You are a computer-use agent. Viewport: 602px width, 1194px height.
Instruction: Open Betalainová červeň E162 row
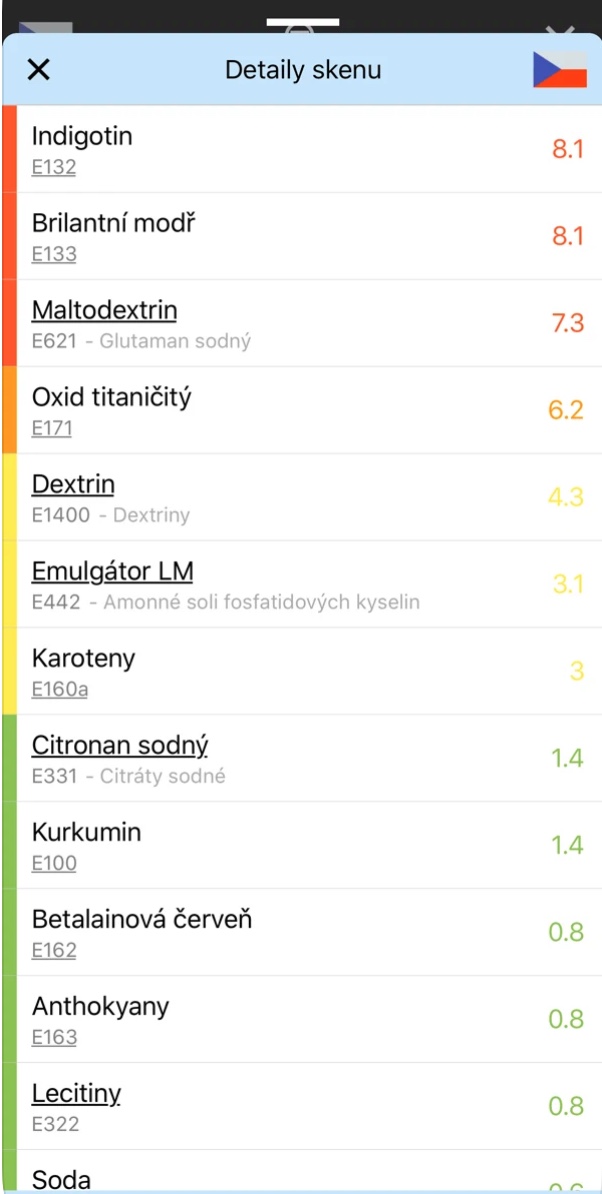[300, 932]
